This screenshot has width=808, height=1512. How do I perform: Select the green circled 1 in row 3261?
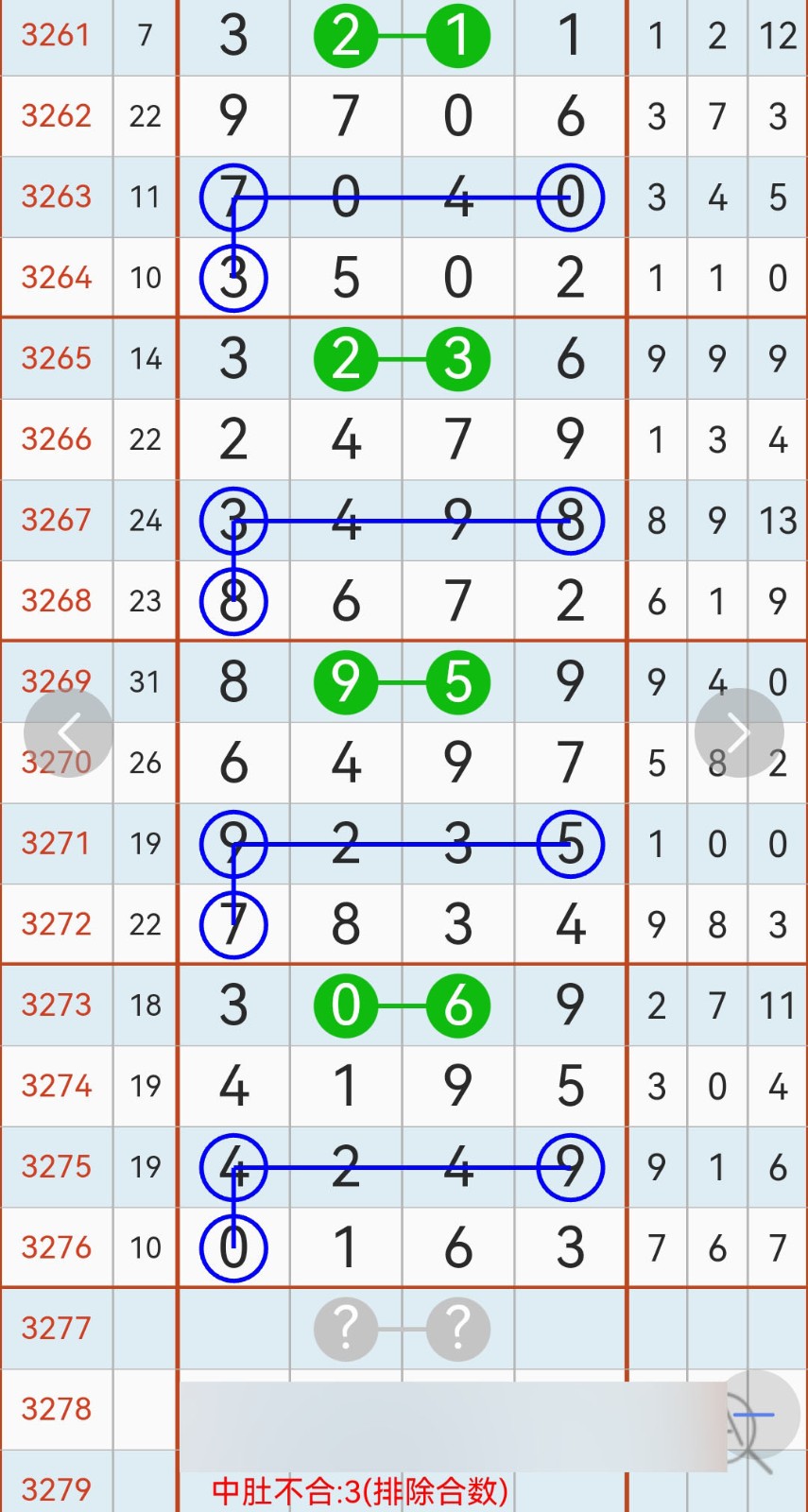(457, 36)
